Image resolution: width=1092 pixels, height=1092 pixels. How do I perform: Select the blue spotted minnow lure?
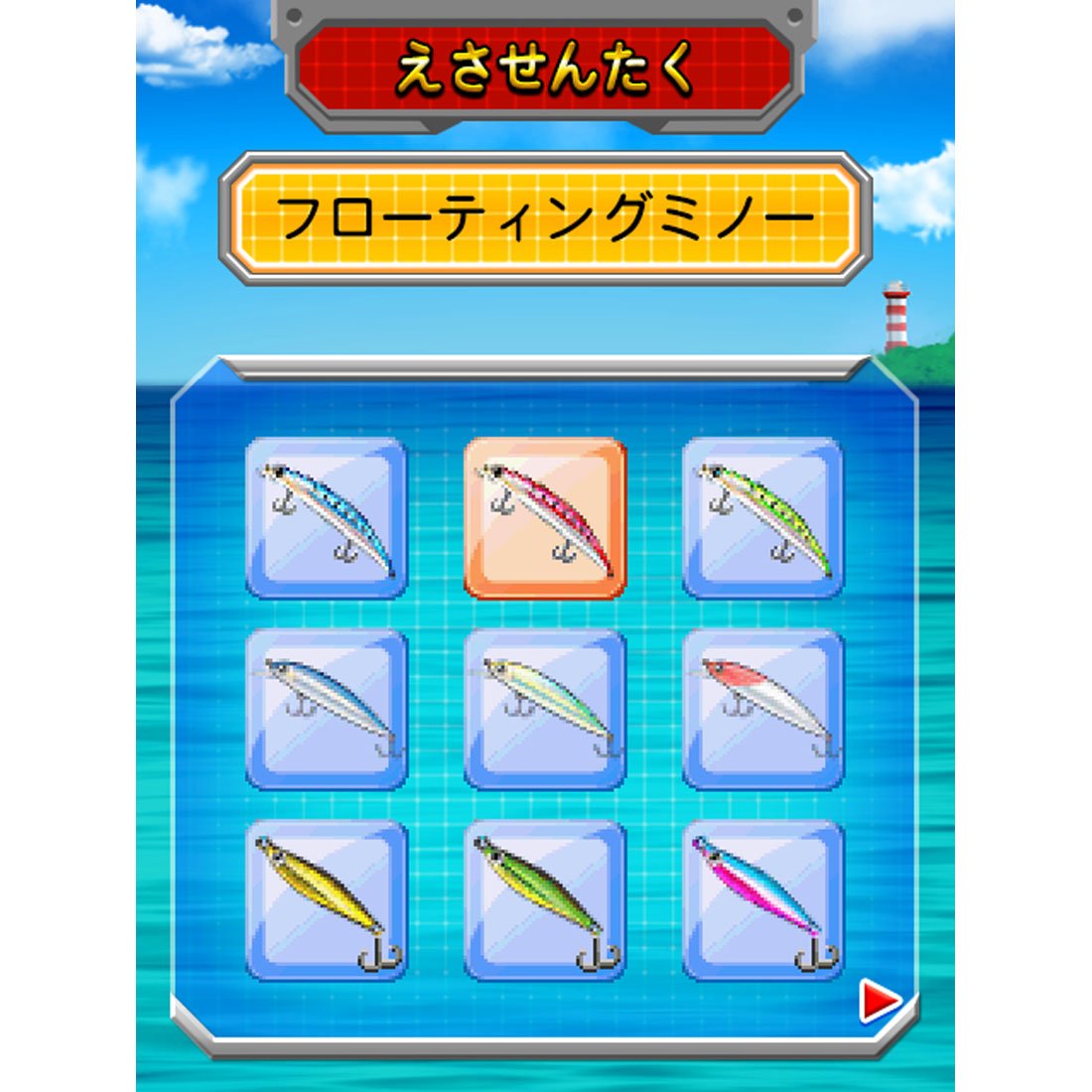(326, 518)
